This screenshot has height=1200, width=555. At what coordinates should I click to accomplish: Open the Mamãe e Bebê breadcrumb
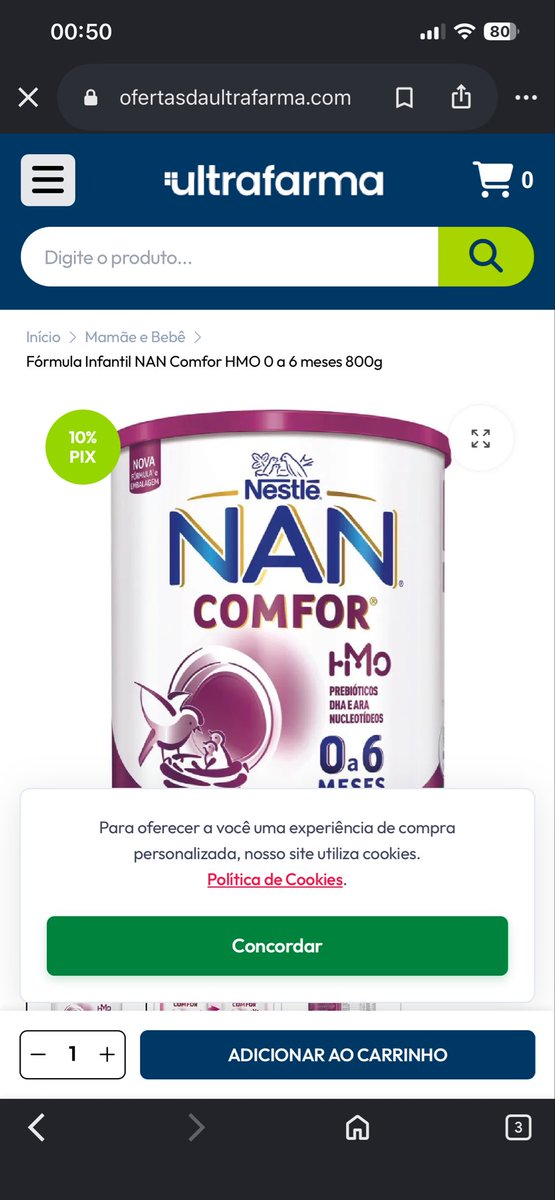(135, 337)
